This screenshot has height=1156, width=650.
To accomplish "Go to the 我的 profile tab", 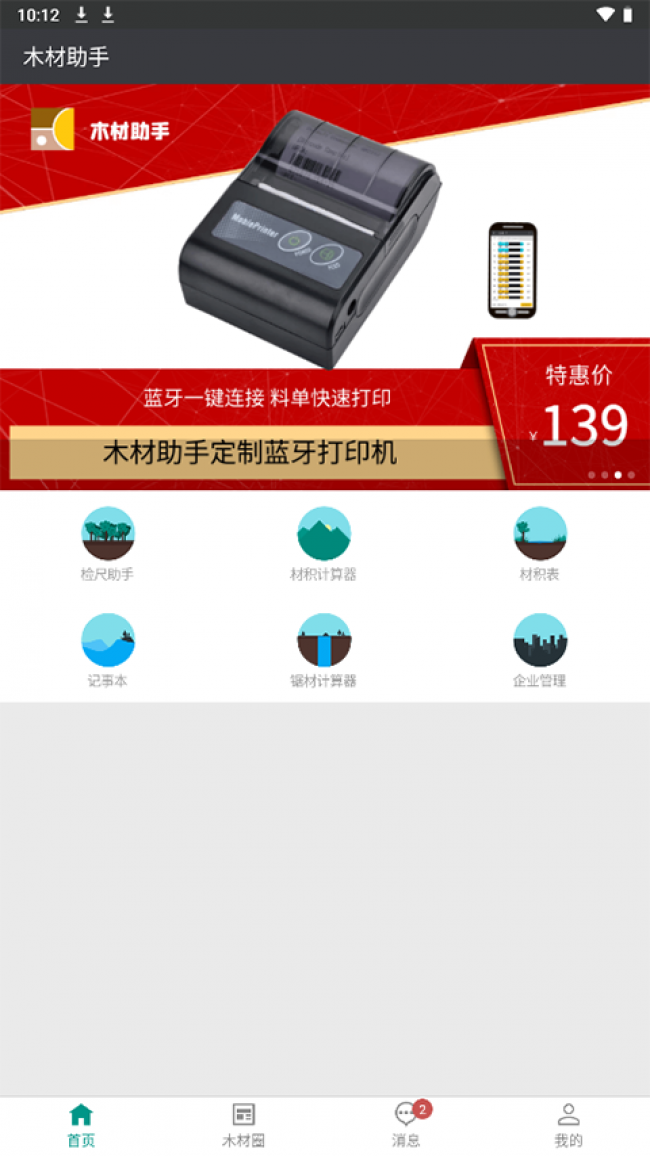I will [568, 1124].
